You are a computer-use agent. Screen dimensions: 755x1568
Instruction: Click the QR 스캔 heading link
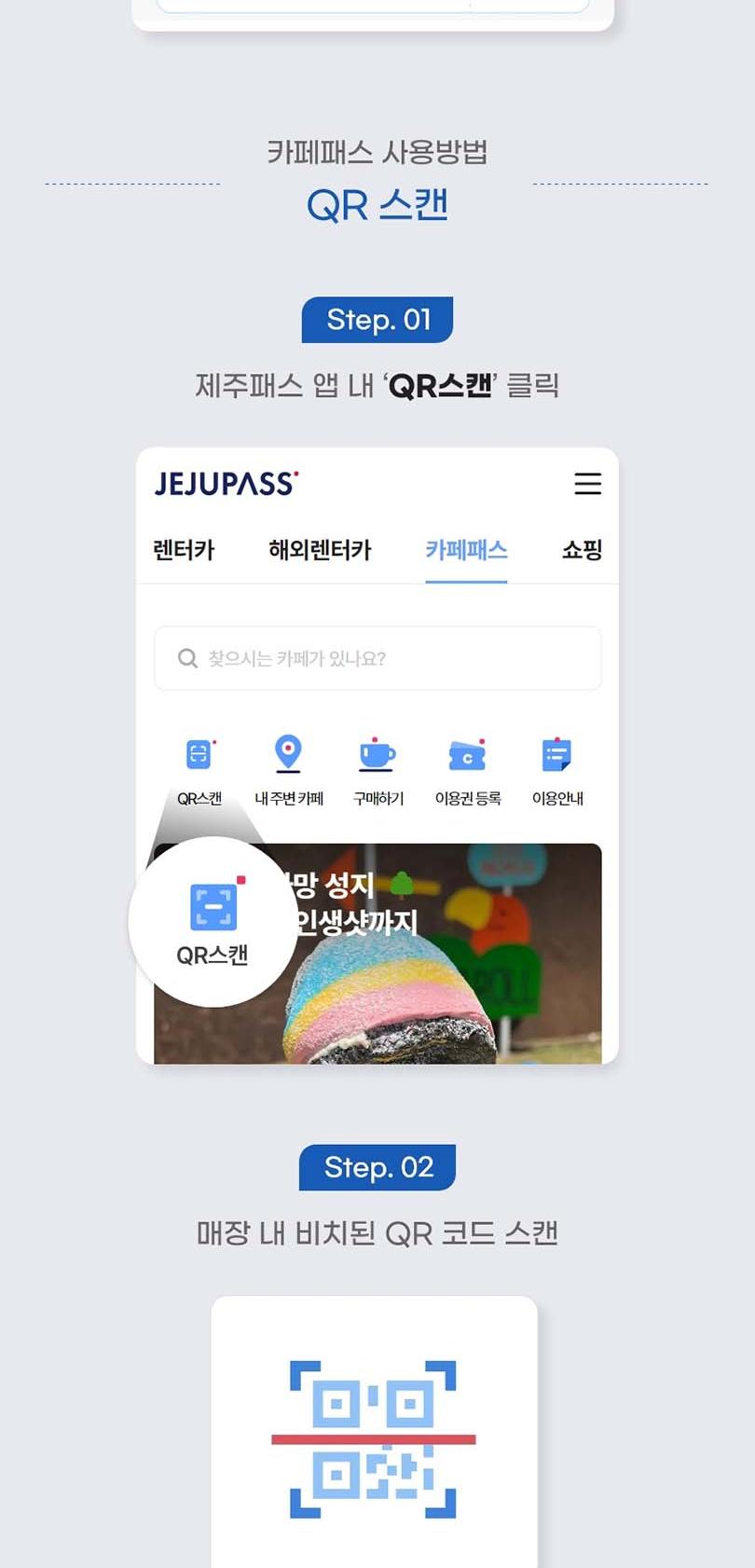[x=377, y=204]
